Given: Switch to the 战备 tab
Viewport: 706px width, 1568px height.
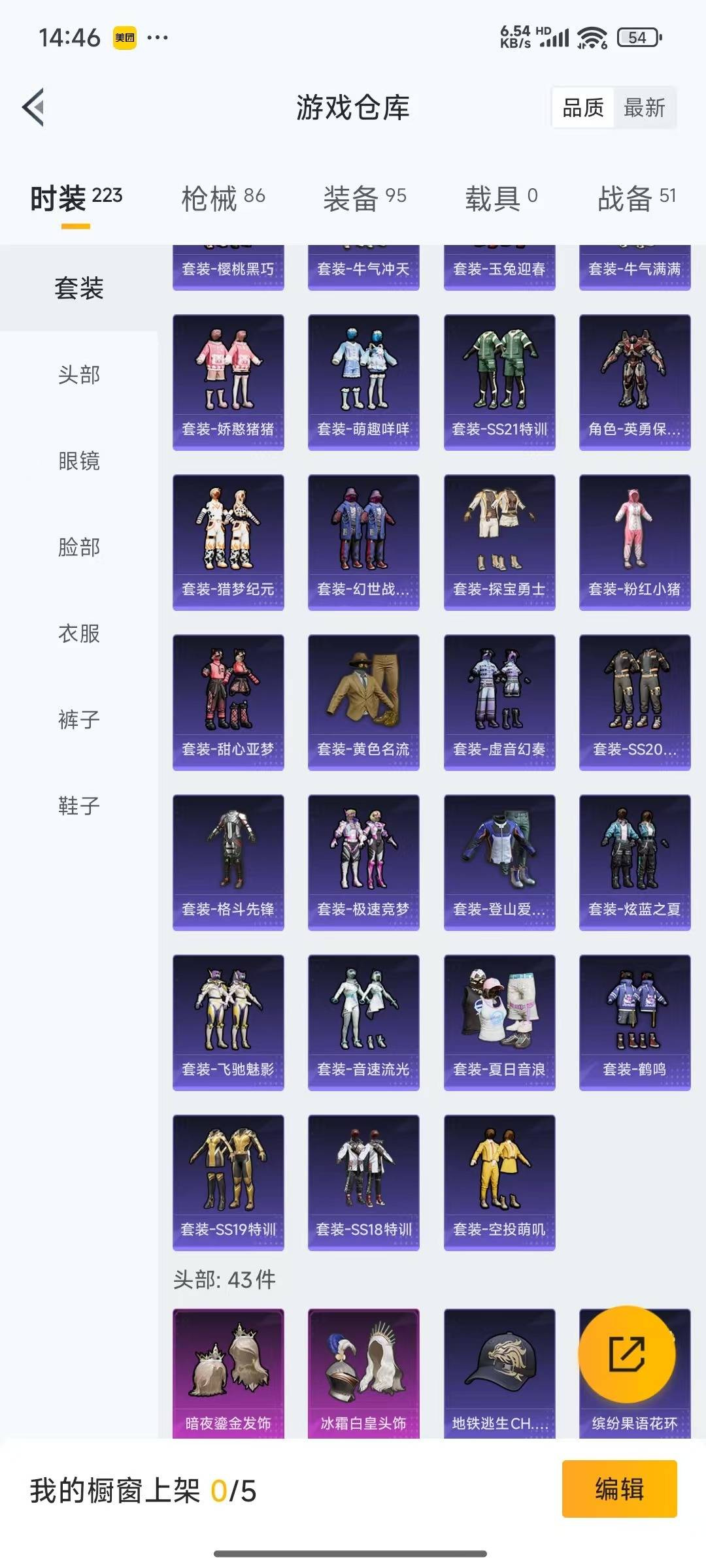Looking at the screenshot, I should 636,198.
